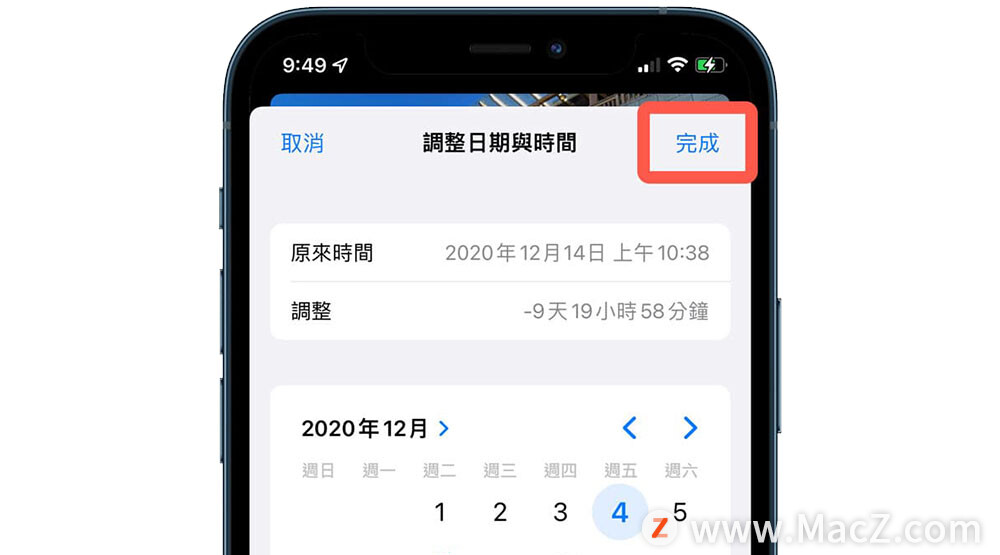1000x555 pixels.
Task: Go to the next month
Action: (x=690, y=429)
